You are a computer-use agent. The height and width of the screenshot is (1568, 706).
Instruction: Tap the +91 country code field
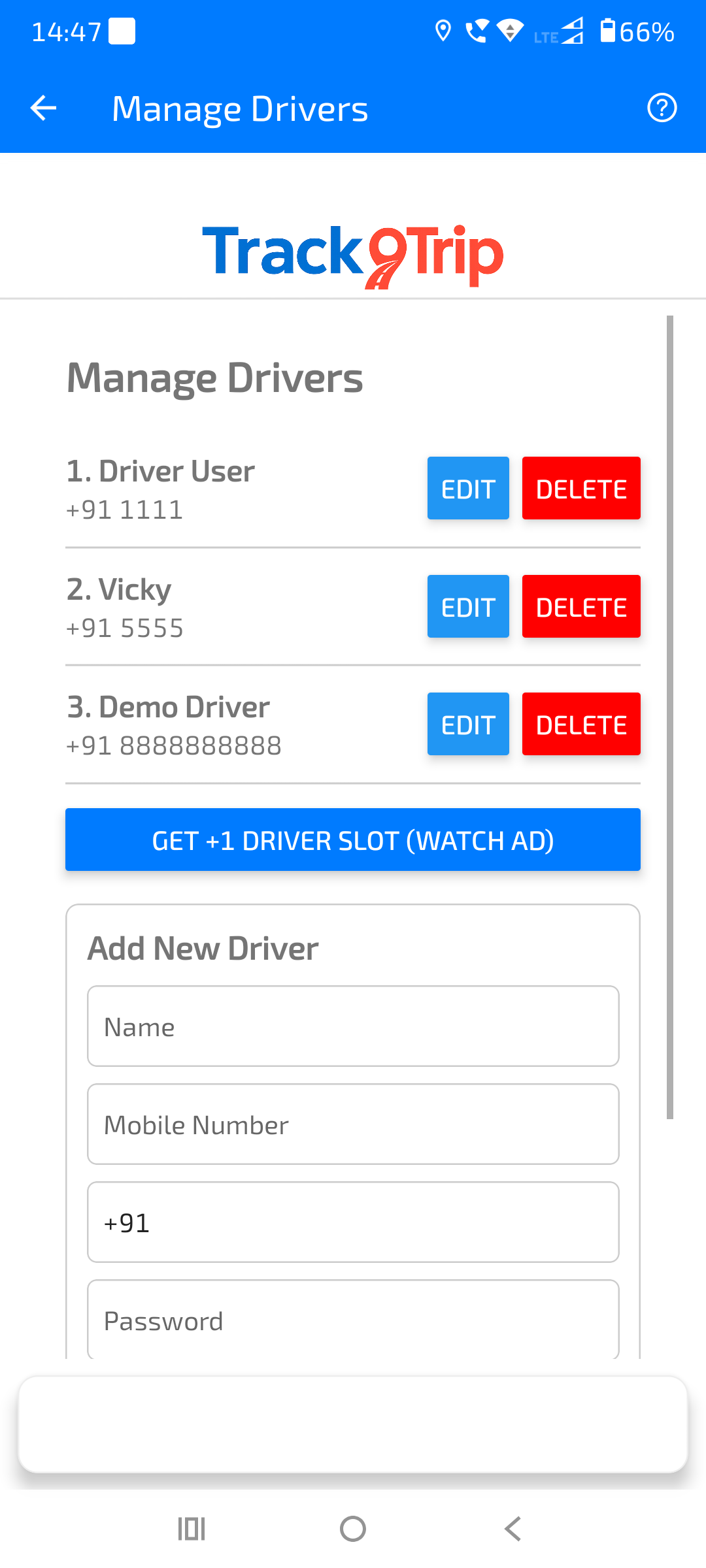coord(353,1222)
